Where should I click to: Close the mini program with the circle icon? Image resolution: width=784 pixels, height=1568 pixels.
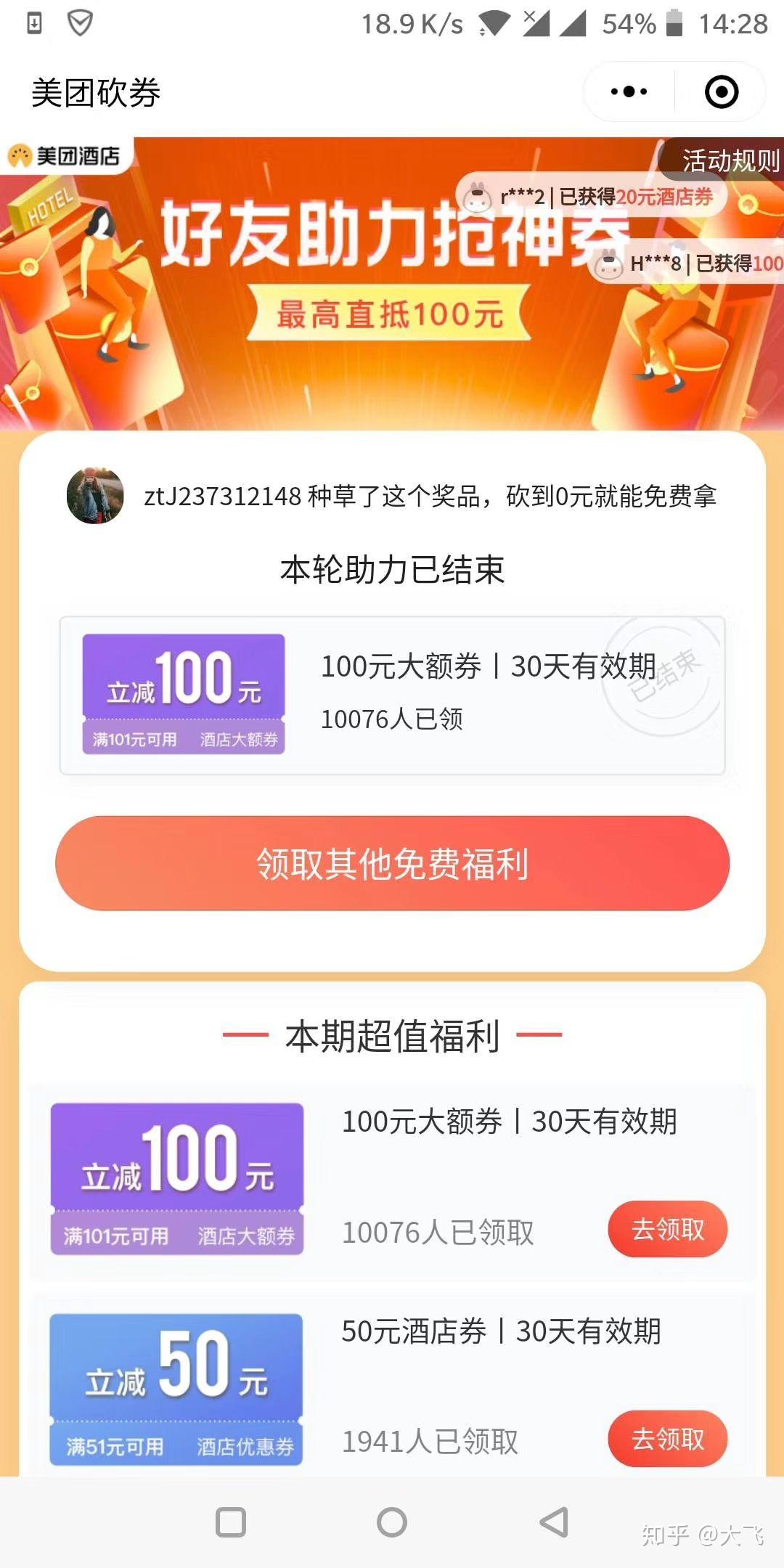tap(722, 91)
